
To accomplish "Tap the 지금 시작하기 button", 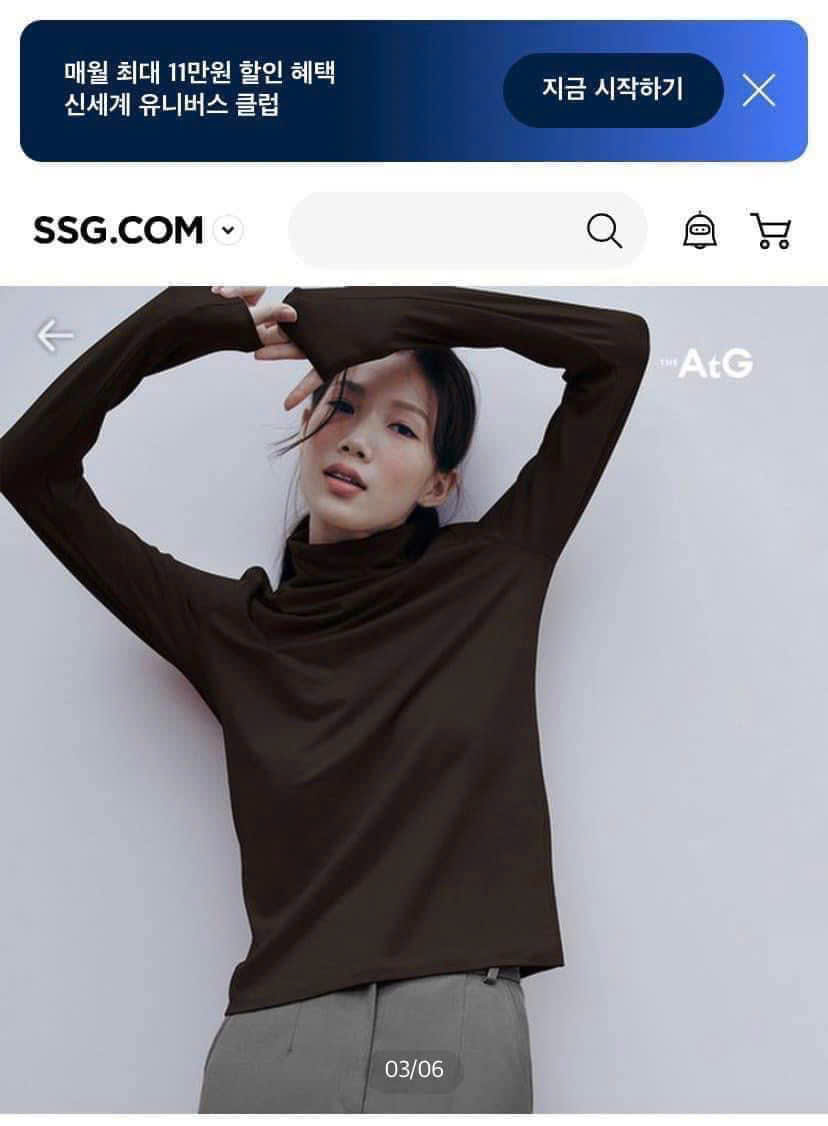I will [x=612, y=90].
